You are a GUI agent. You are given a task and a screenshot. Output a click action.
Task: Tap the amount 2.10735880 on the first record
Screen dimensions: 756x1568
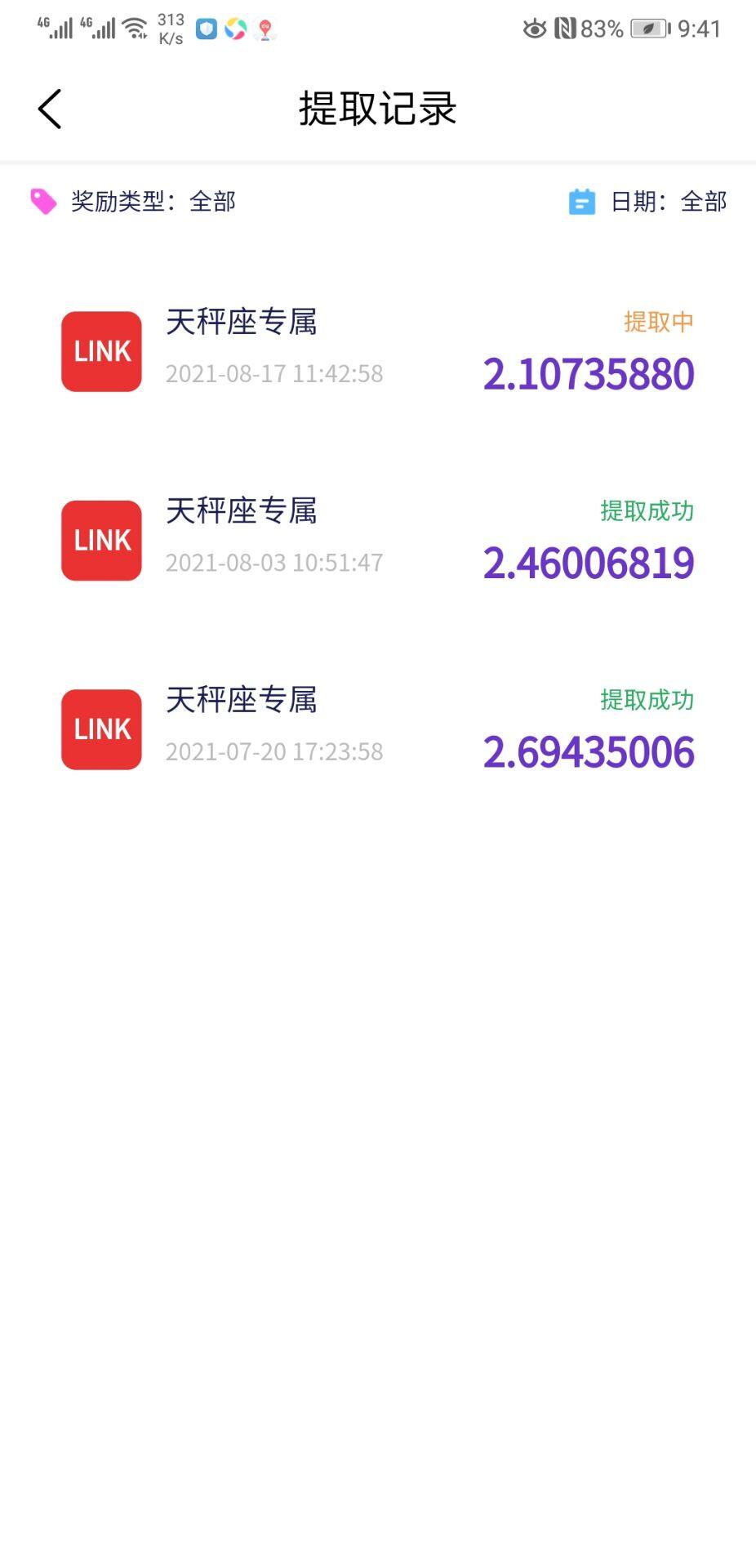[x=589, y=374]
